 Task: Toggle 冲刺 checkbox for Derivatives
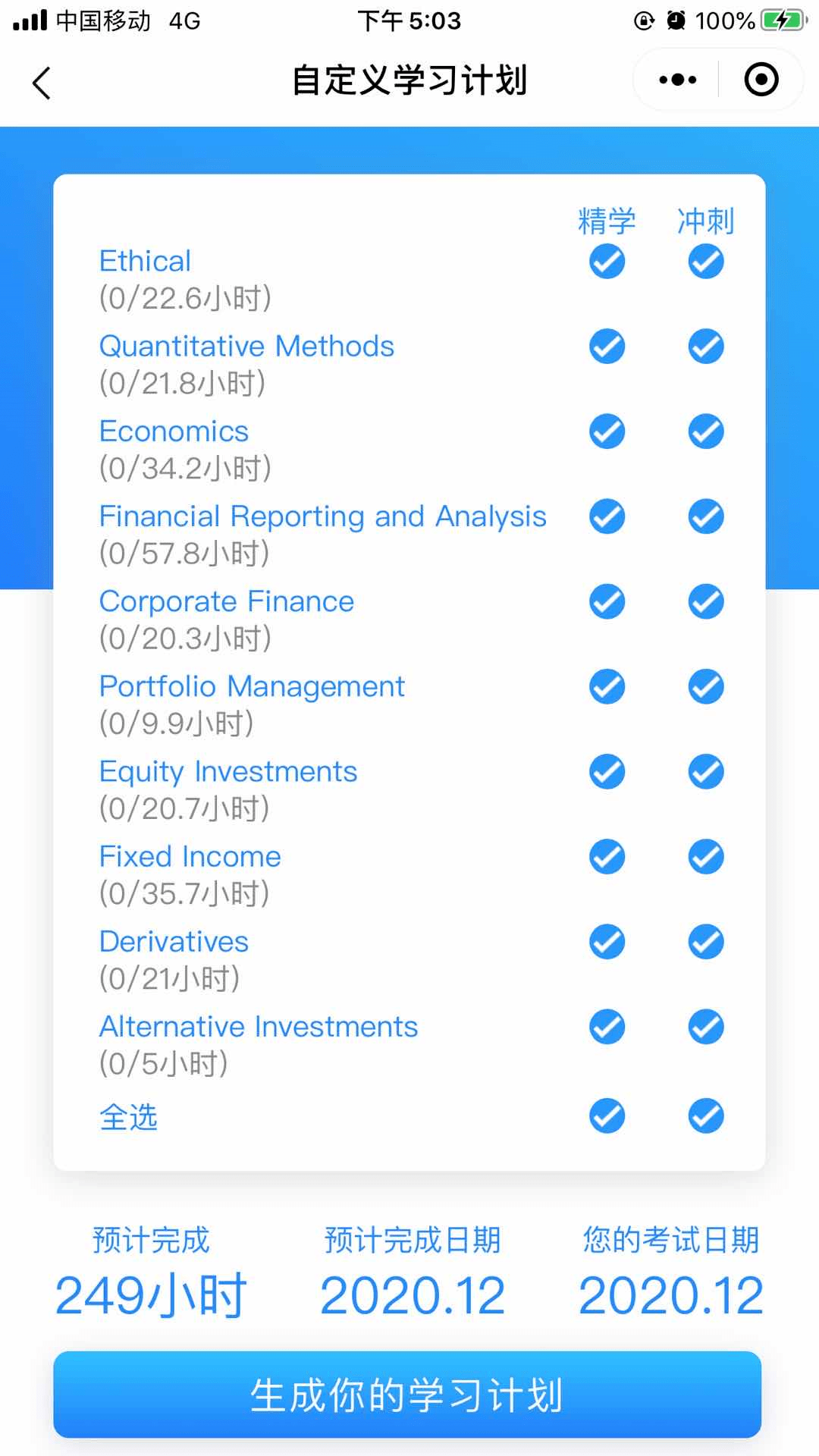[x=705, y=942]
